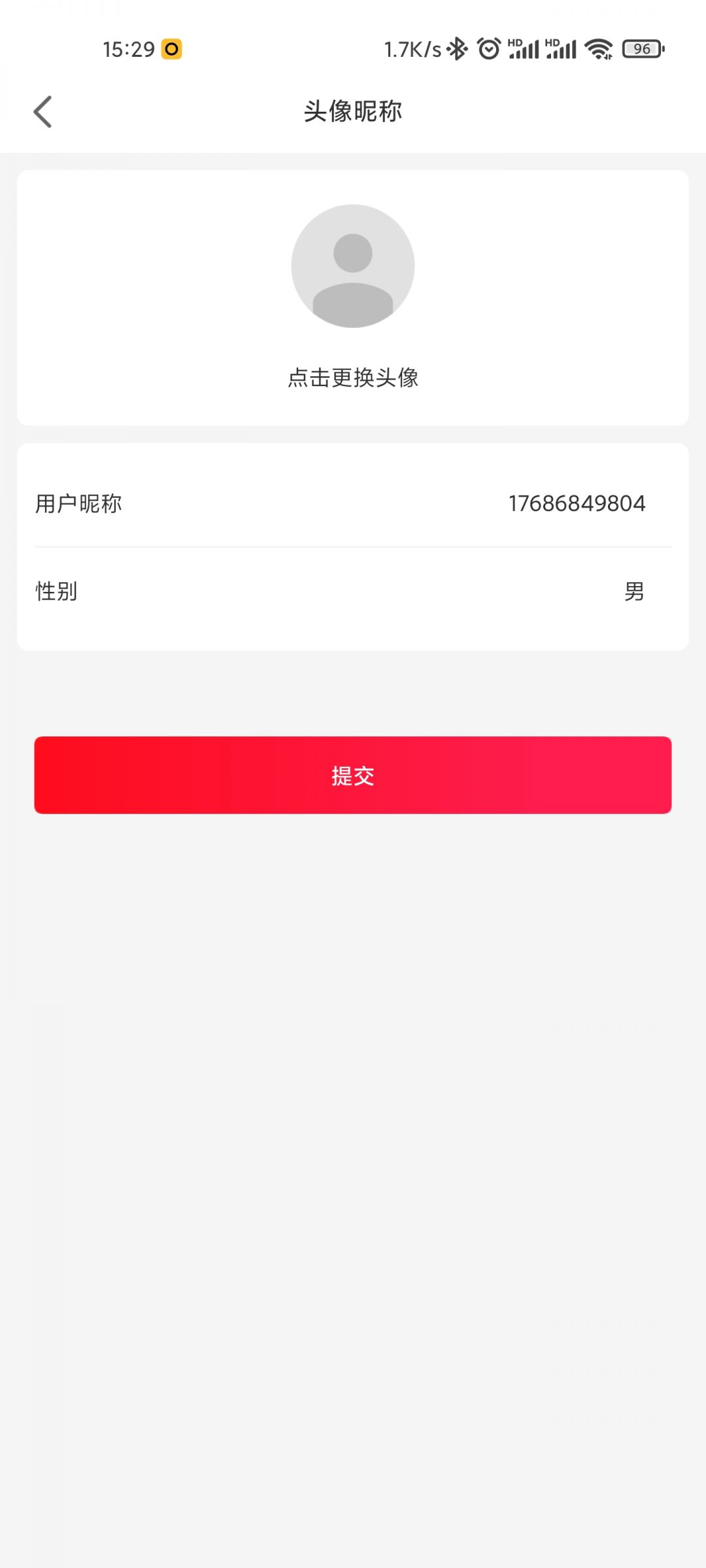This screenshot has width=706, height=1568.
Task: Tap the avatar to change profile photo
Action: point(353,266)
